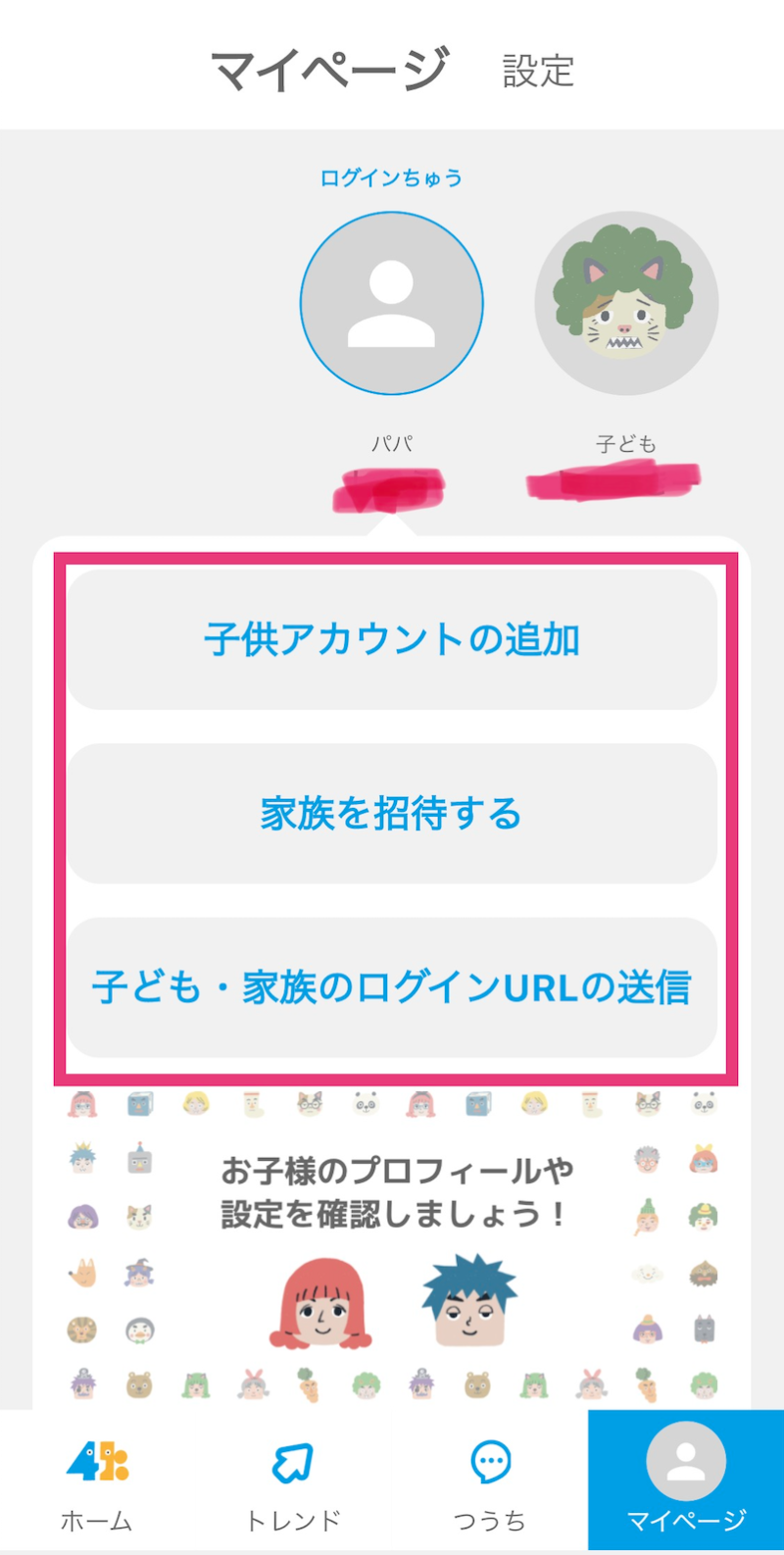Screen dimensions: 784x1555
Task: Switch to the トレンド tab
Action: tap(293, 1480)
